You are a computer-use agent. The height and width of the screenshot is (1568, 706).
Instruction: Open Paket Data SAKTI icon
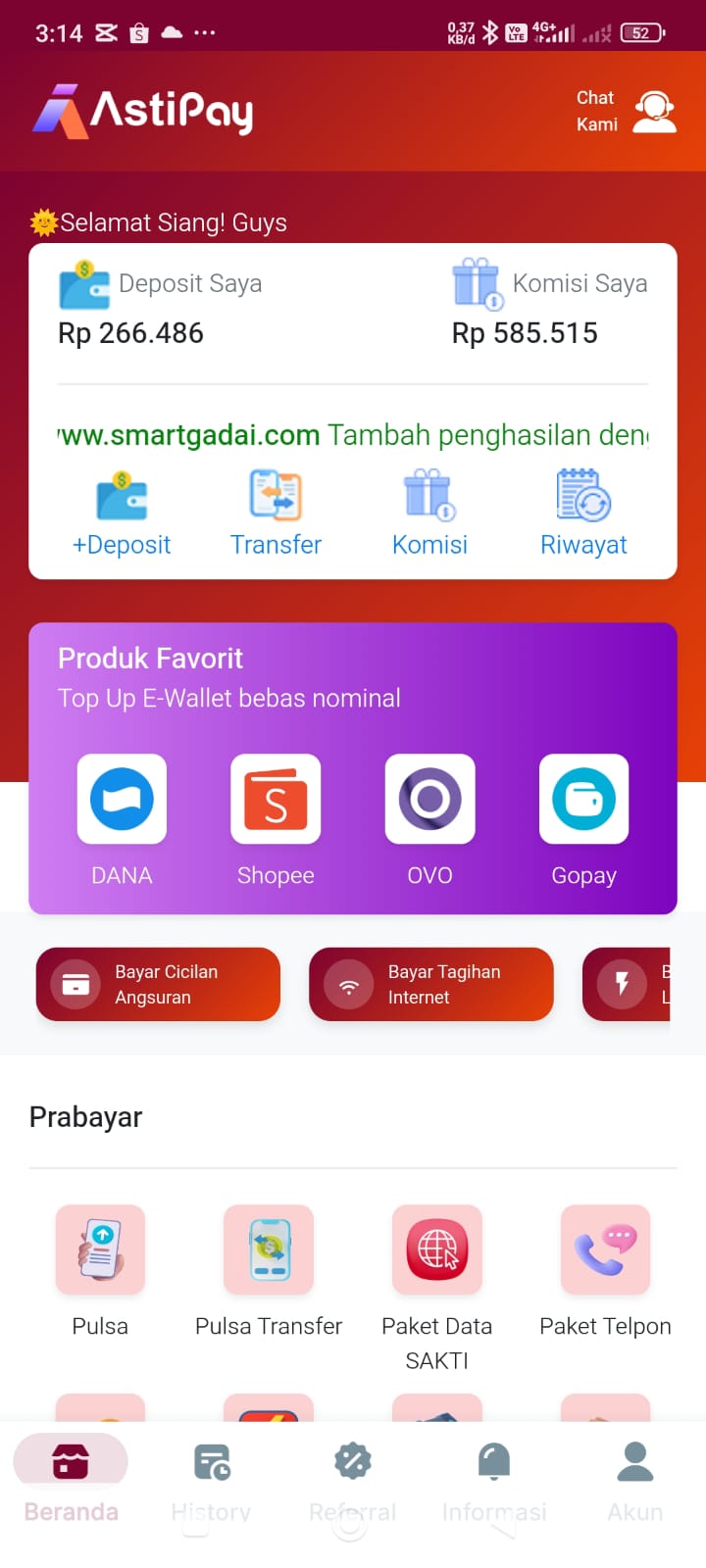tap(437, 1249)
